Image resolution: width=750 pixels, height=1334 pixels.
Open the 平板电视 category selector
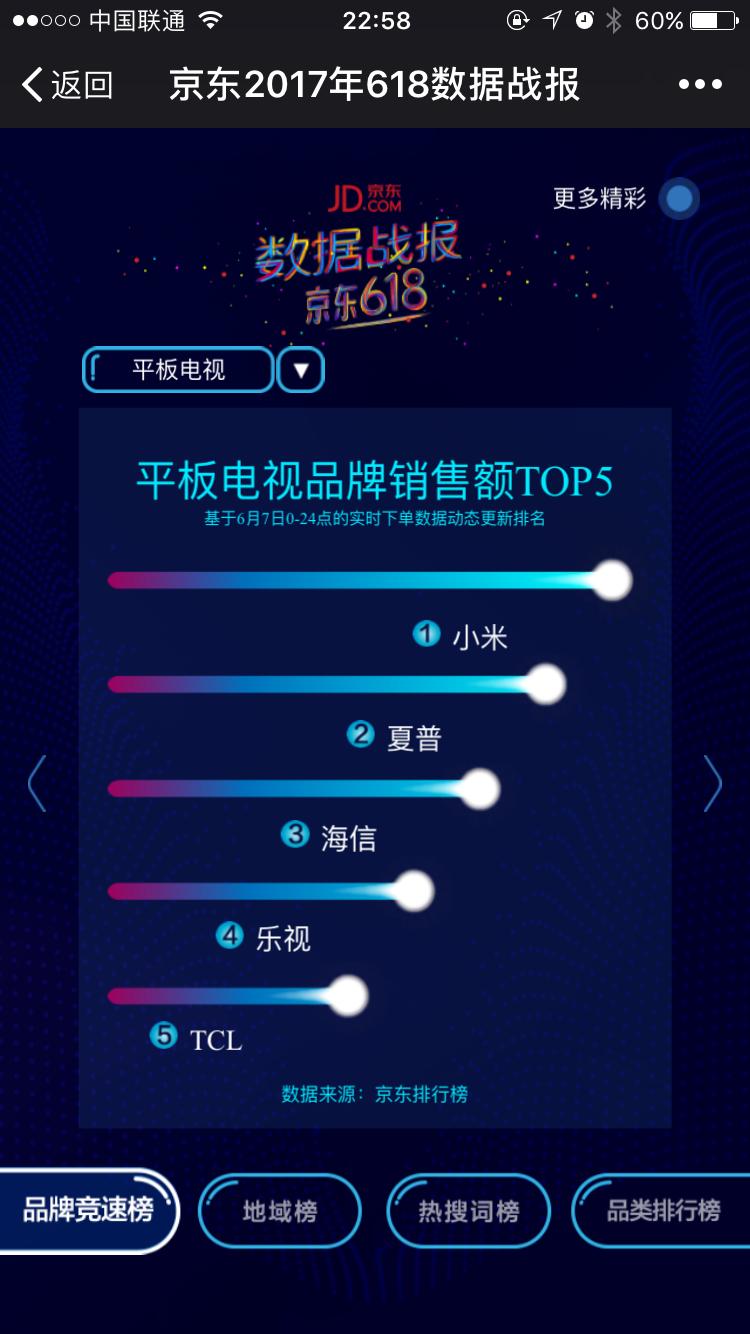tap(178, 370)
